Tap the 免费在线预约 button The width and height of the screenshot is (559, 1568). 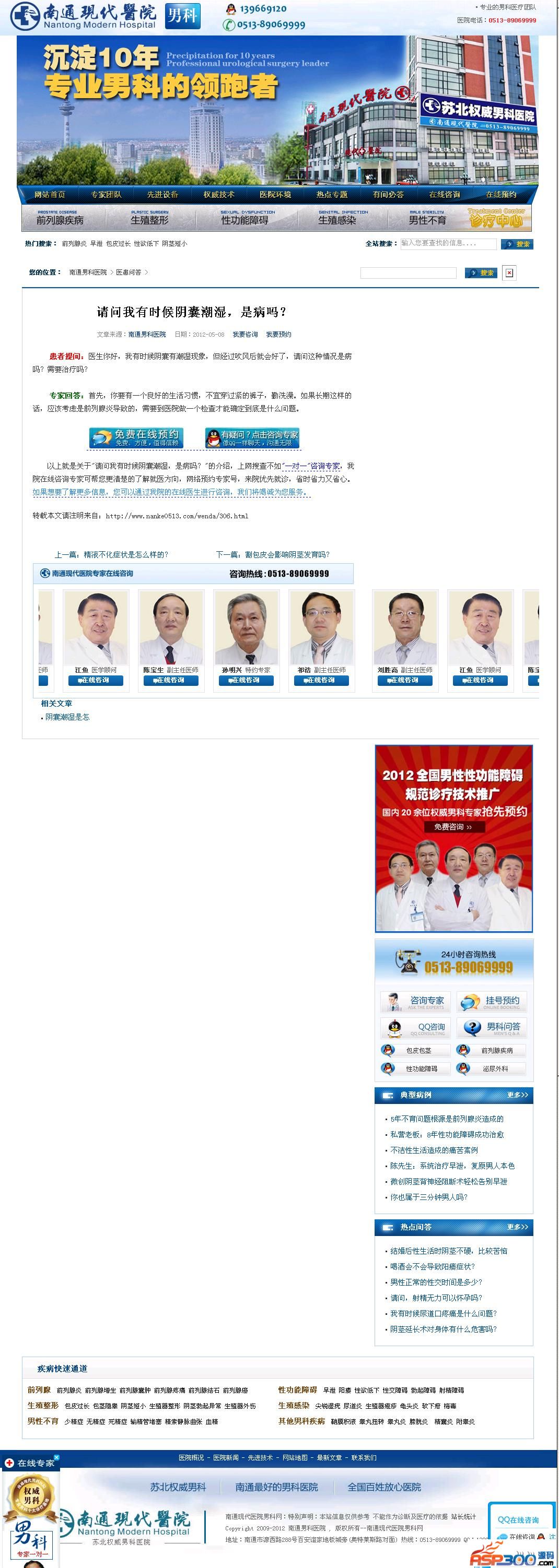coord(136,437)
